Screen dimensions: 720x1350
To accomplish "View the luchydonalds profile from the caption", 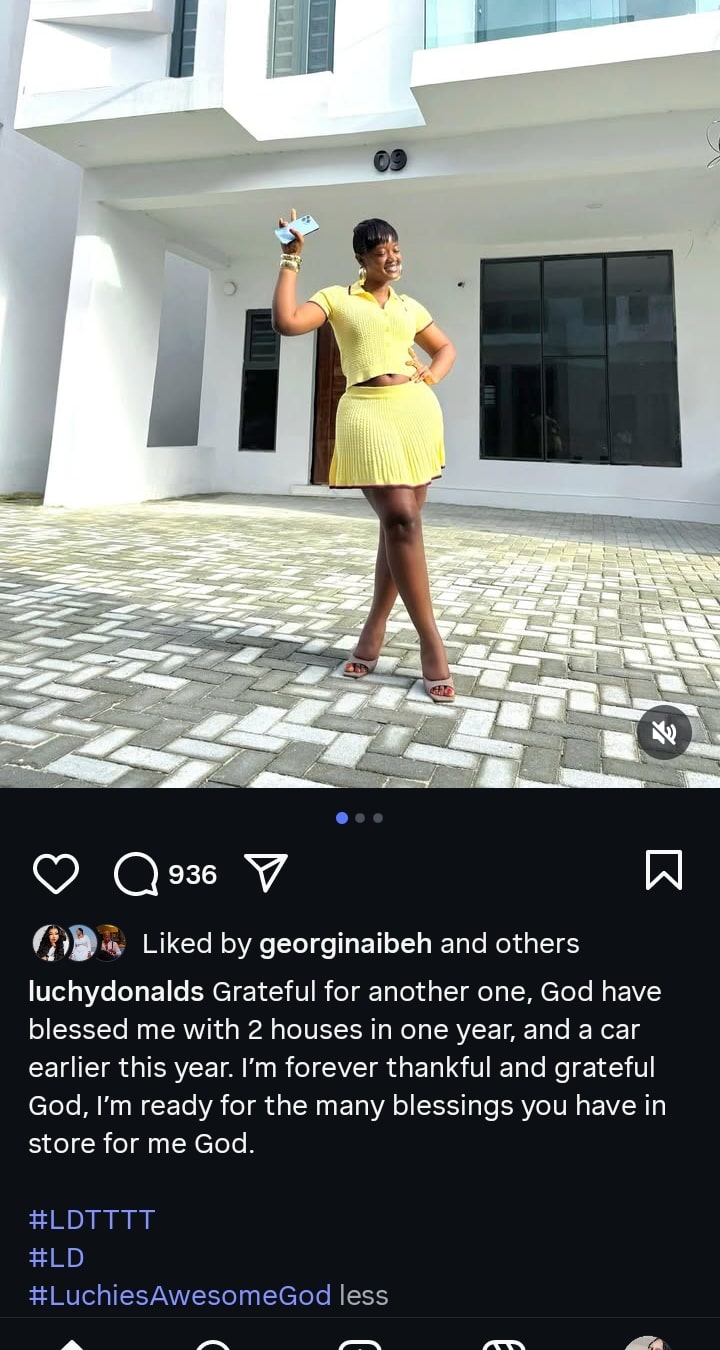I will [116, 991].
